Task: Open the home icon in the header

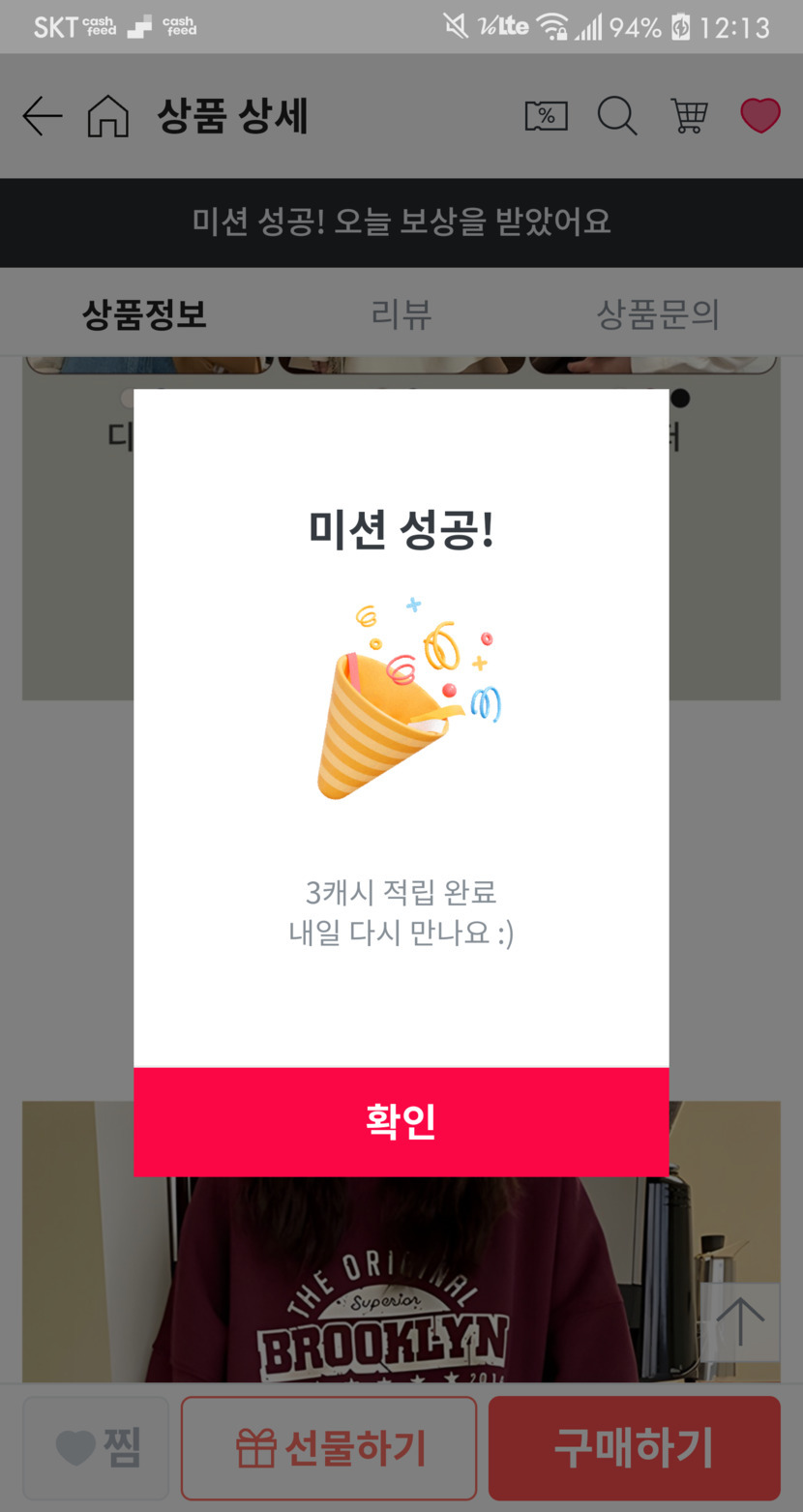Action: tap(107, 117)
